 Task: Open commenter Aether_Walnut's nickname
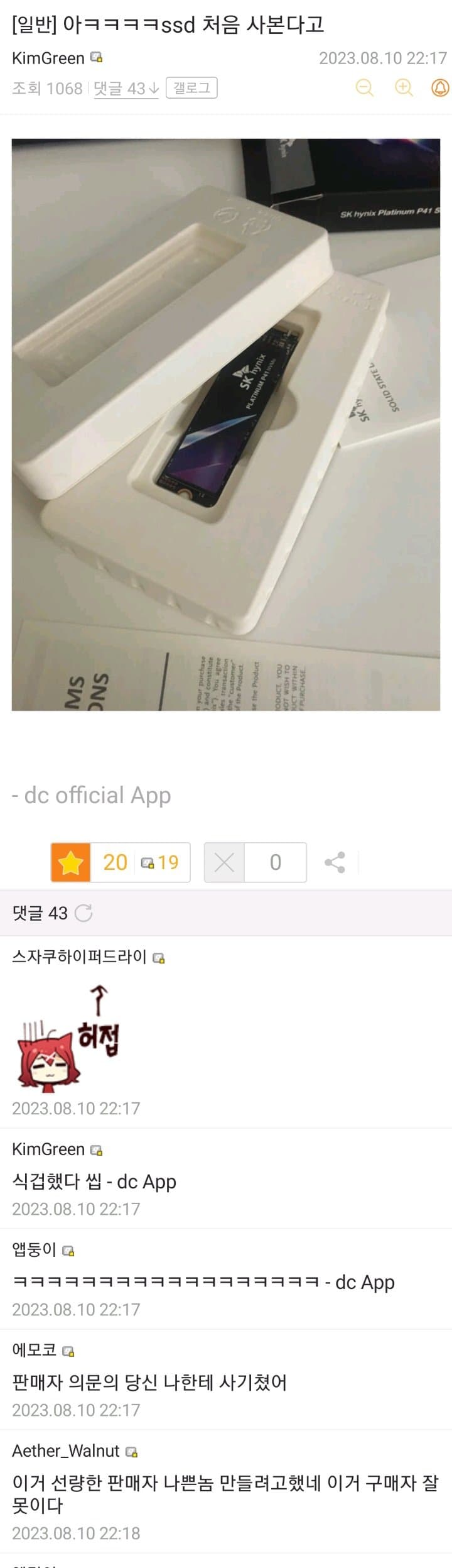[66, 1450]
